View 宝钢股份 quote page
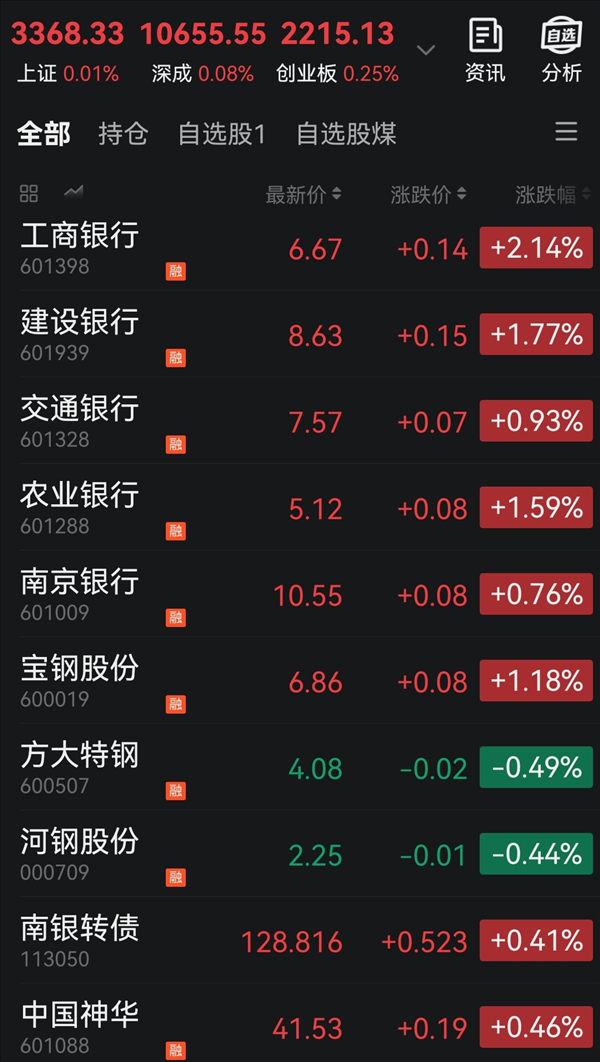 click(300, 681)
